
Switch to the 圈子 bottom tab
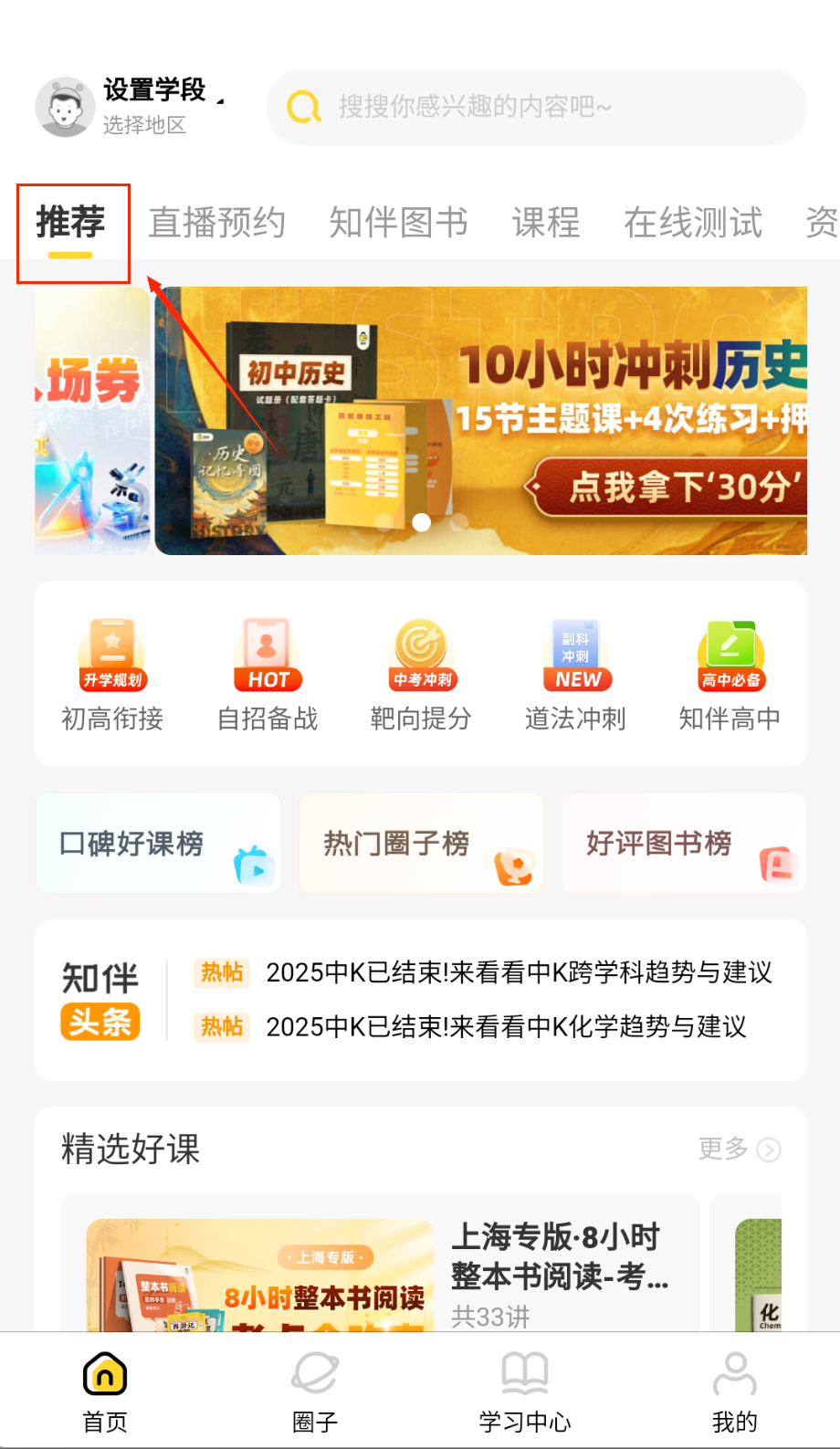[x=315, y=1392]
